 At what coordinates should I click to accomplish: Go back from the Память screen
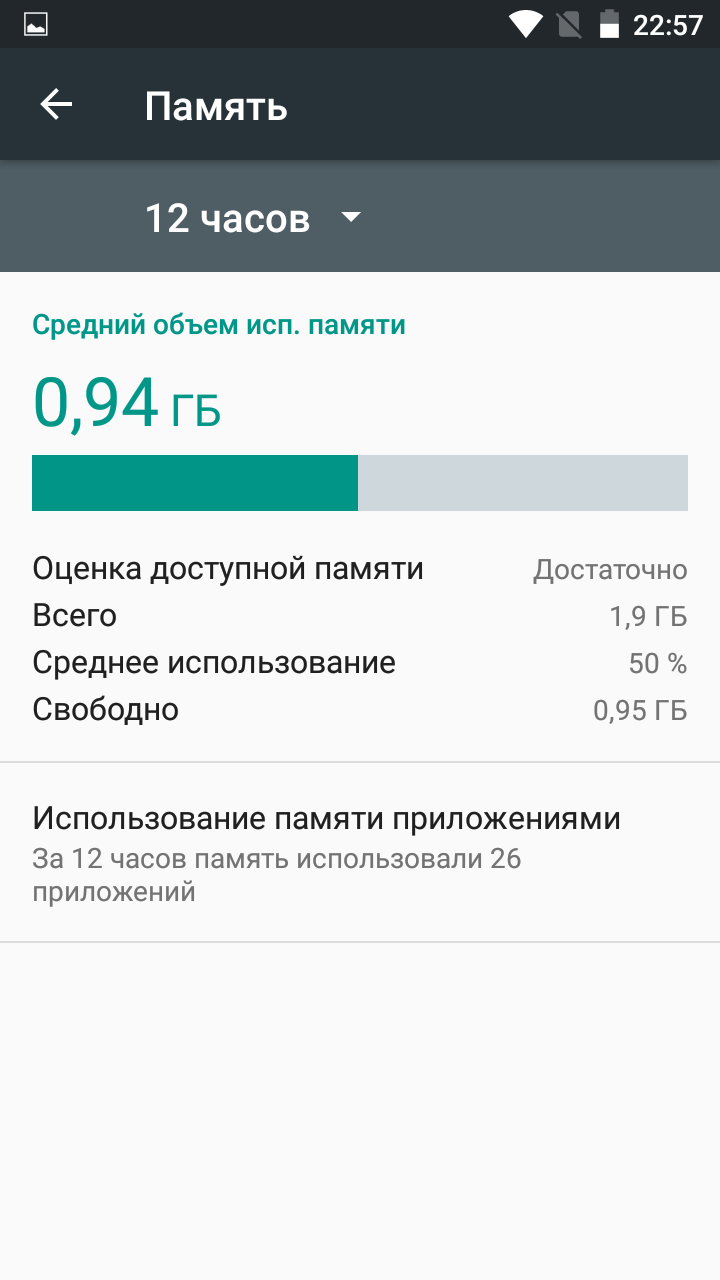coord(56,105)
